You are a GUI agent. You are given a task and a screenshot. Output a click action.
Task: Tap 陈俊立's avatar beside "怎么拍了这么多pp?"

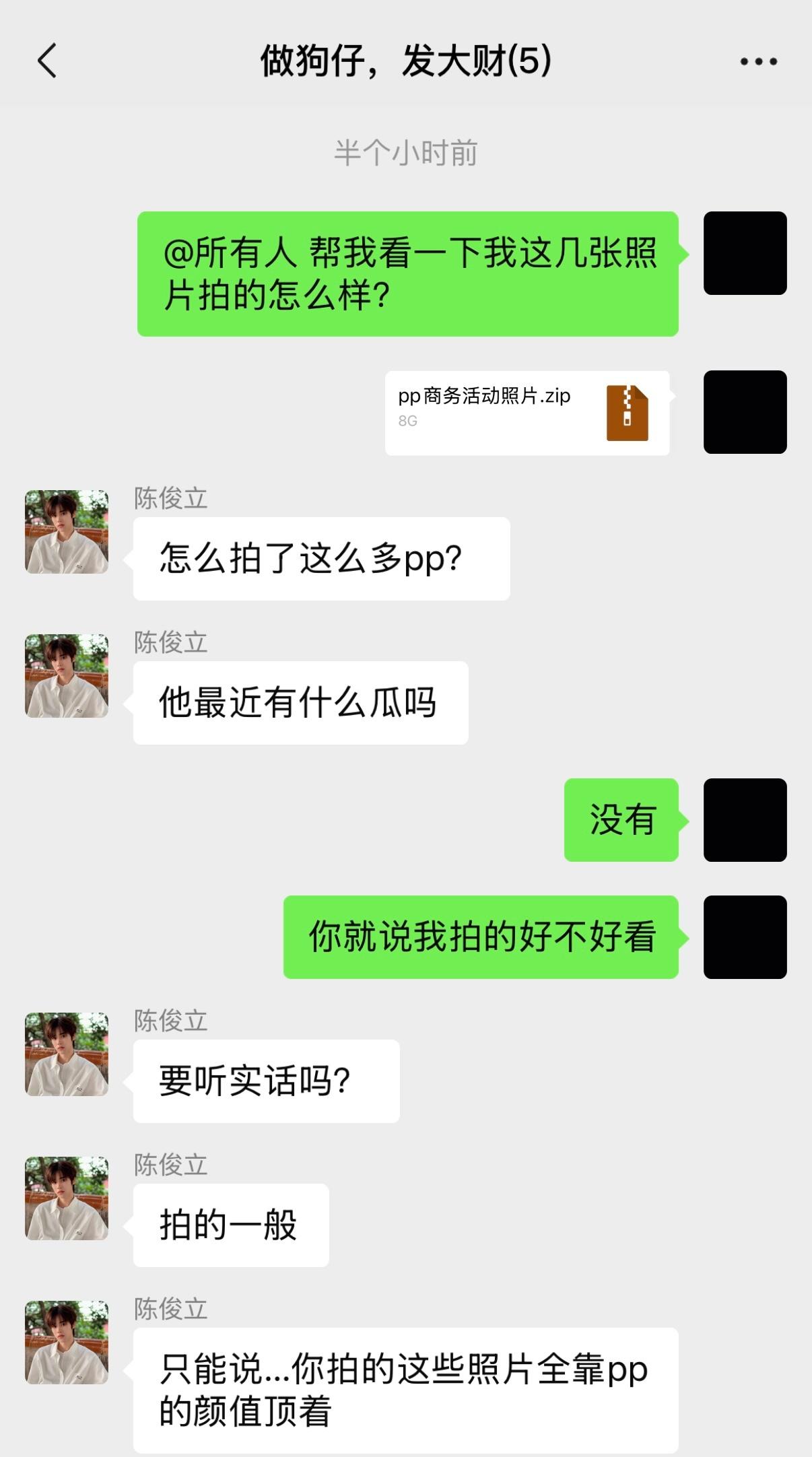[x=67, y=532]
